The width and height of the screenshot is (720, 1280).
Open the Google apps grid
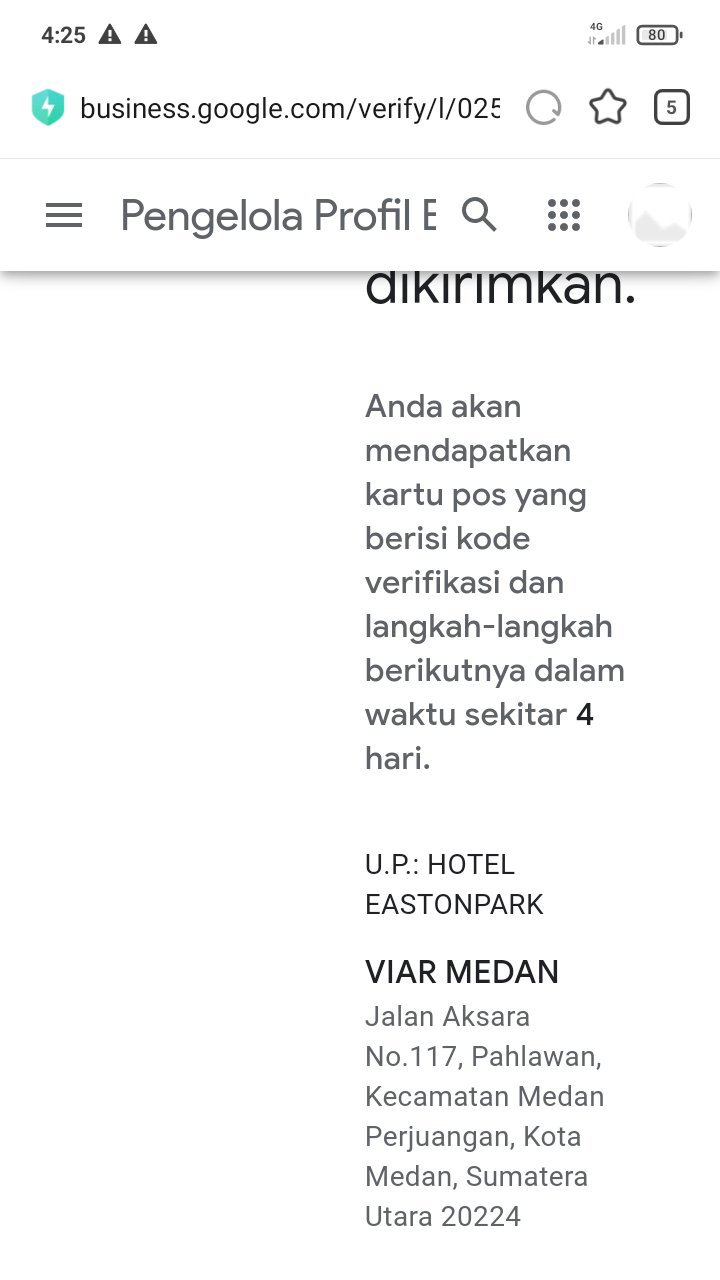point(564,215)
